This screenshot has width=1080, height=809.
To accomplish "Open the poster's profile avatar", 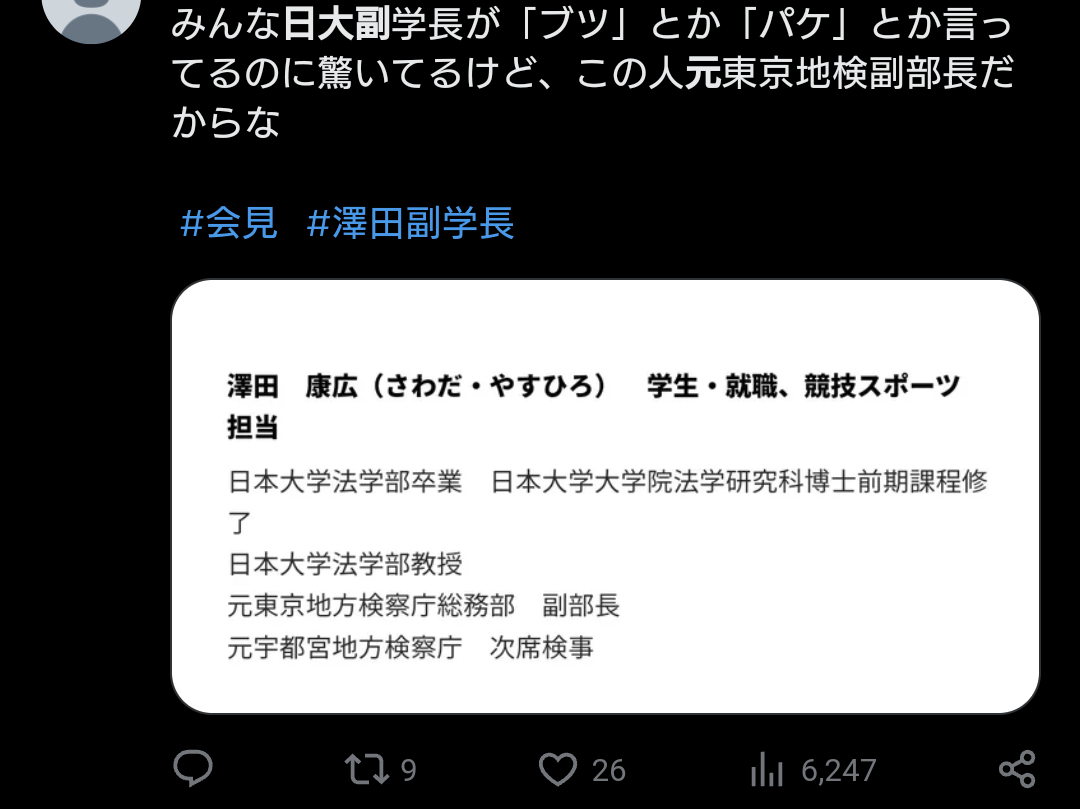I will (92, 14).
